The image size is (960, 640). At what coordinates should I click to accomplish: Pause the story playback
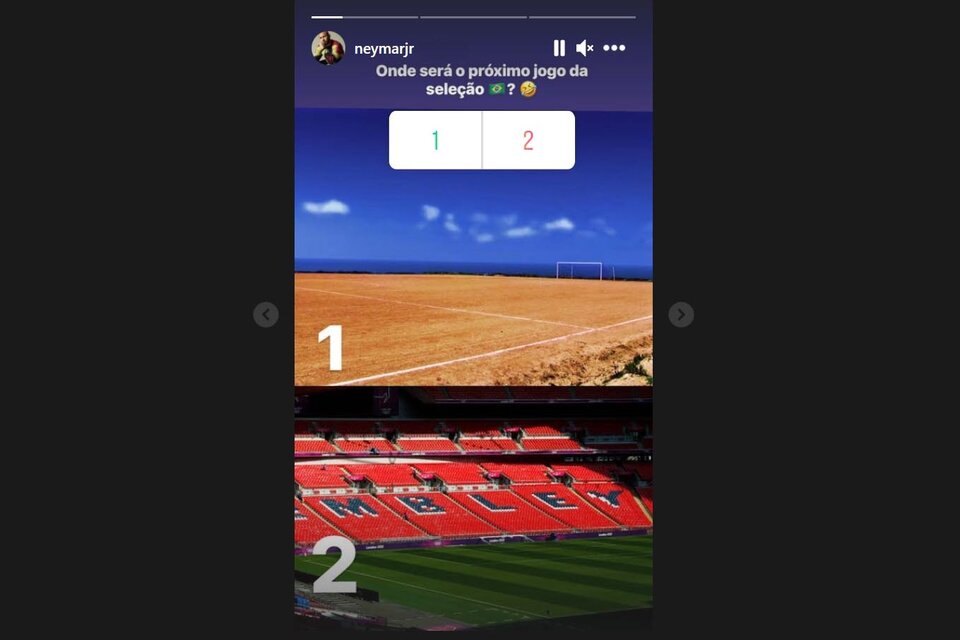pyautogui.click(x=559, y=48)
